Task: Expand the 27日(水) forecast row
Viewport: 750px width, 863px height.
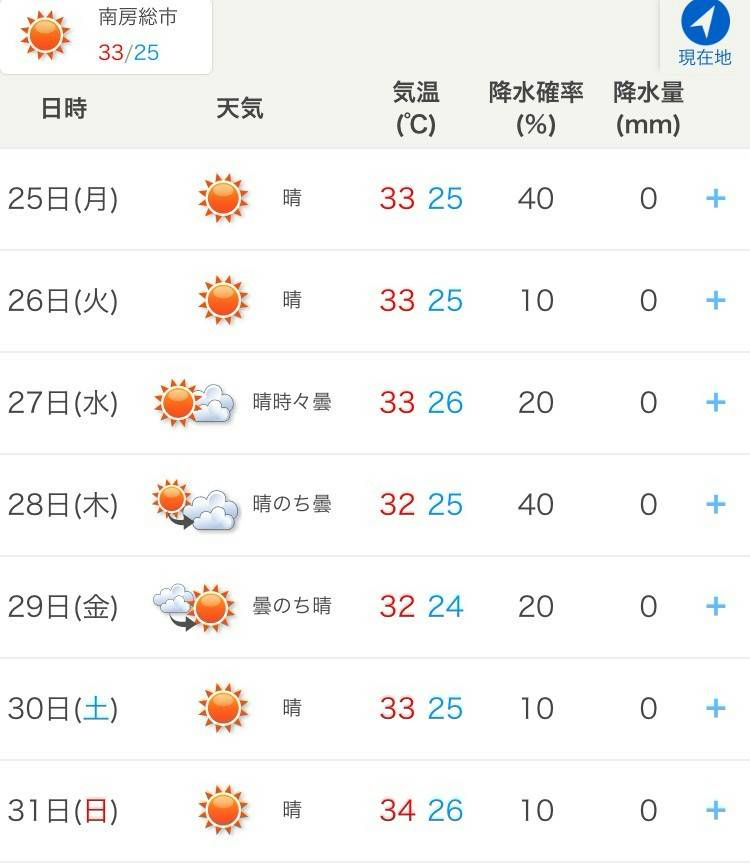Action: (715, 402)
